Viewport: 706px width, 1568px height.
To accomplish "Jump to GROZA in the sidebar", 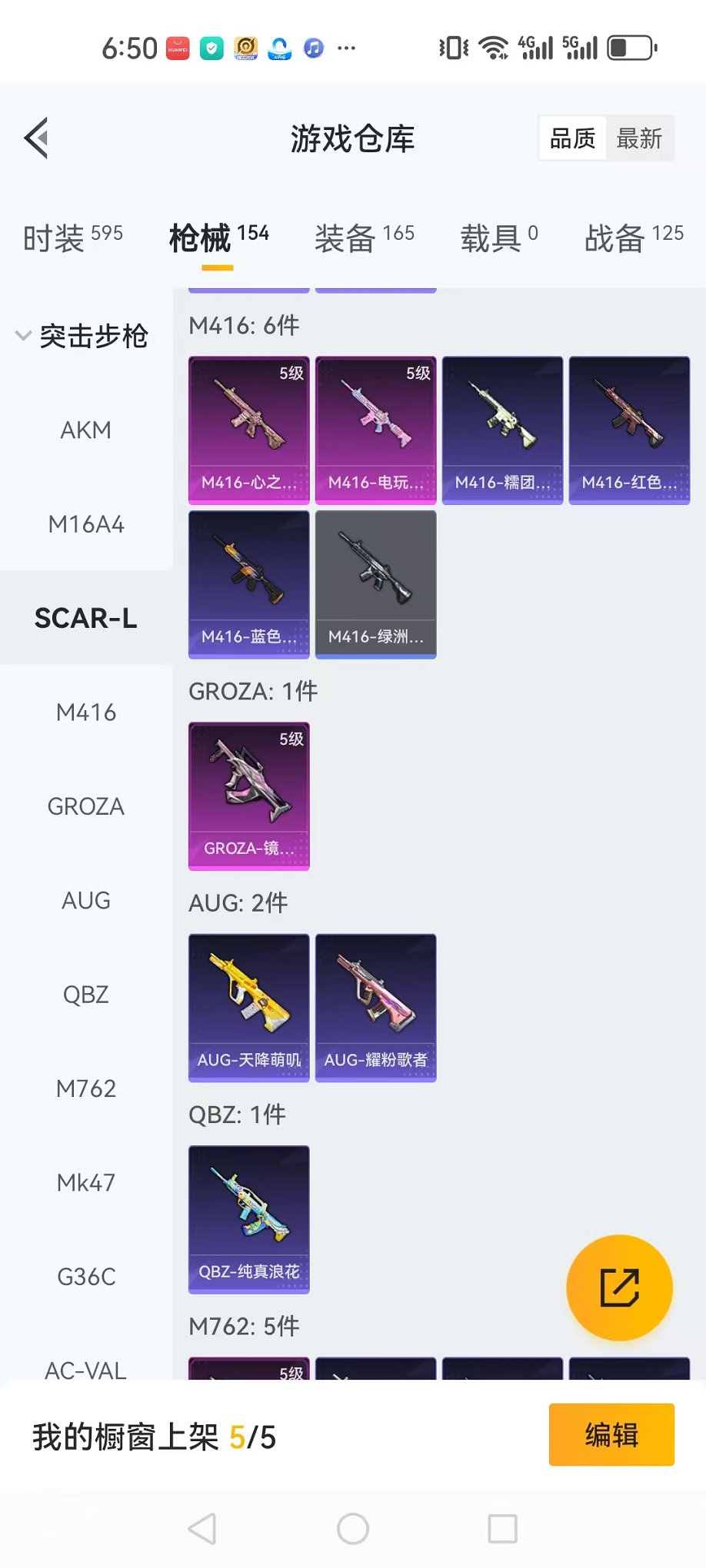I will pos(85,806).
